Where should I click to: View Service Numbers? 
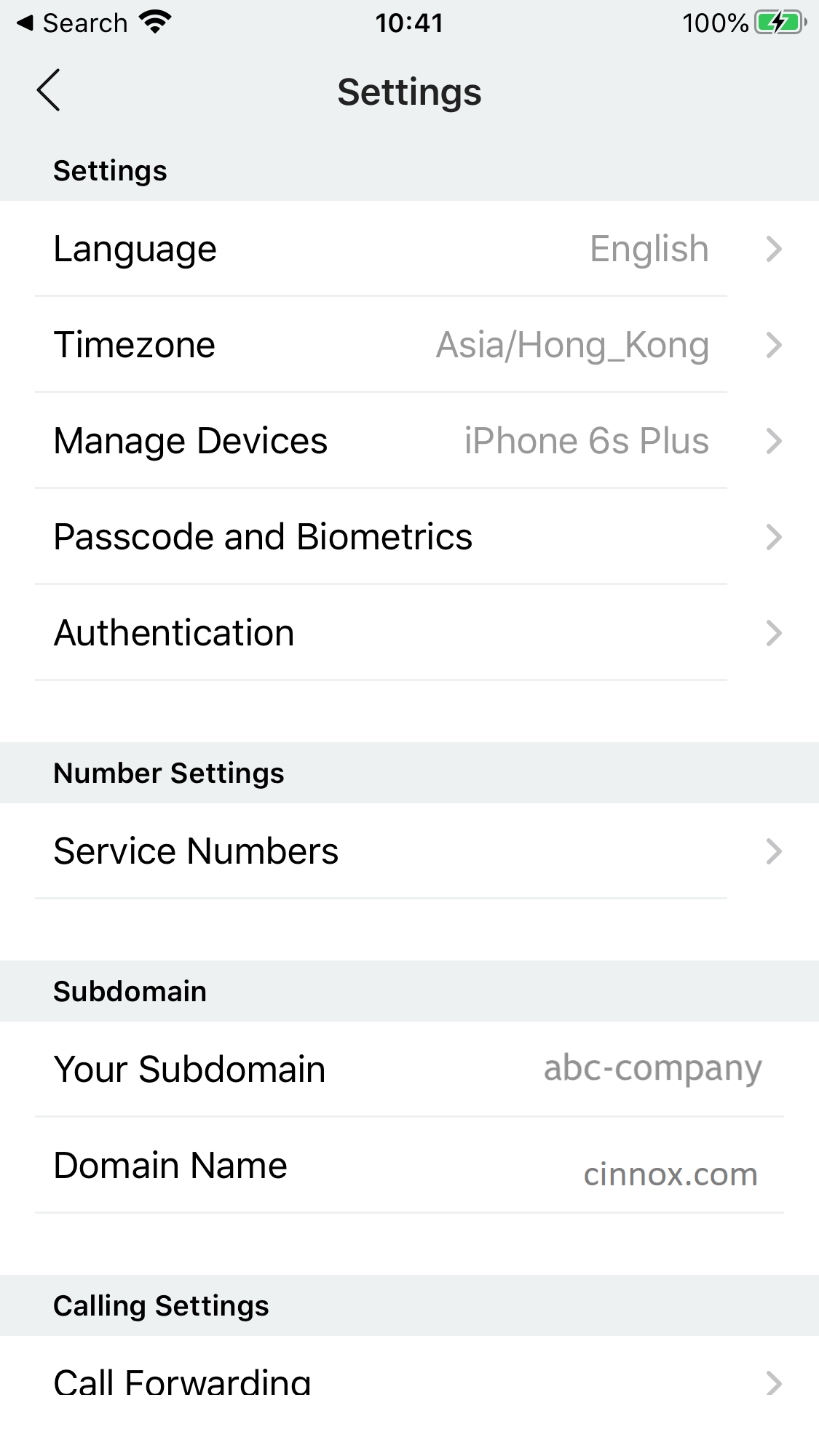click(x=409, y=851)
